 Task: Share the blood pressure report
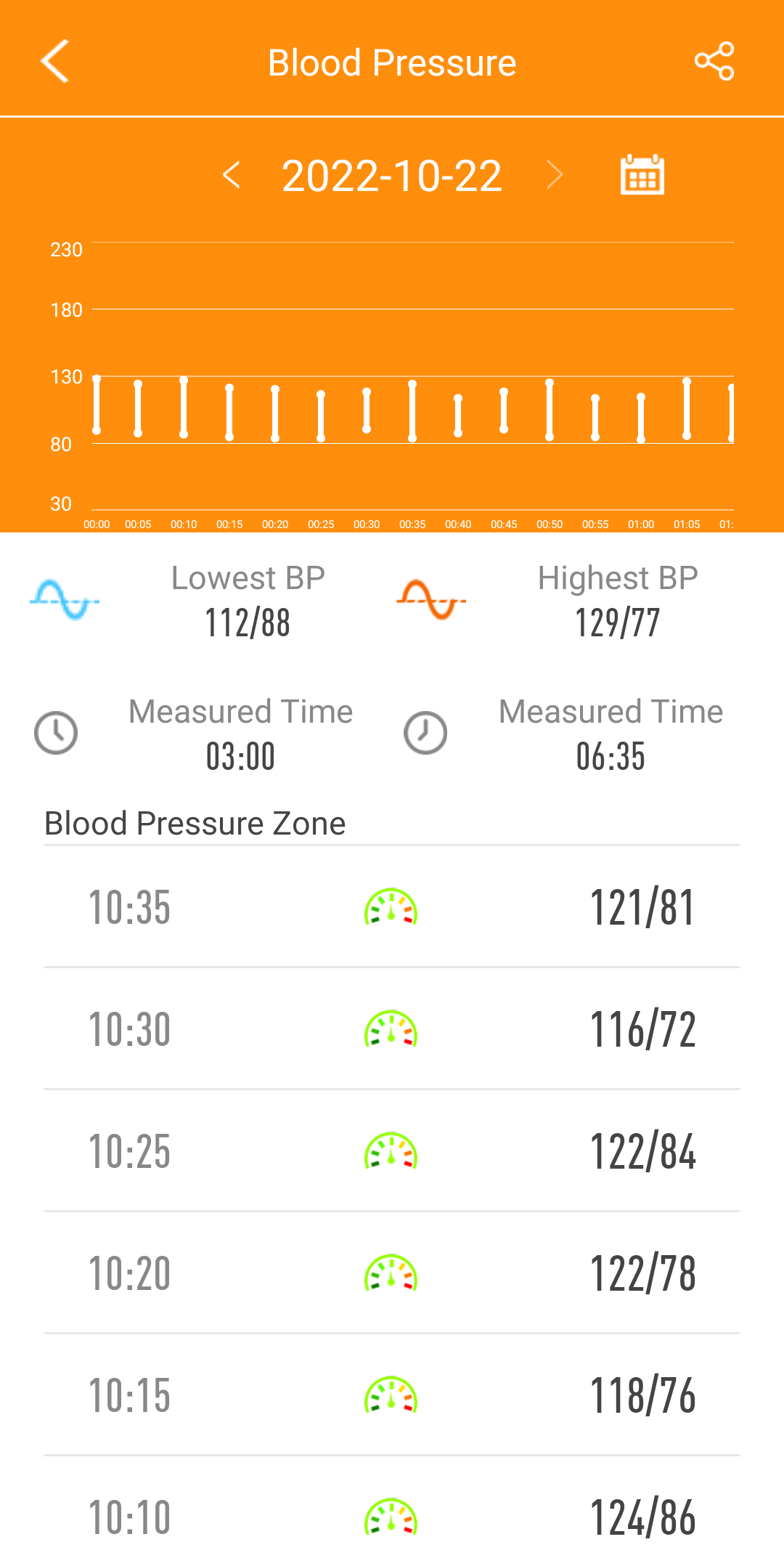point(714,61)
